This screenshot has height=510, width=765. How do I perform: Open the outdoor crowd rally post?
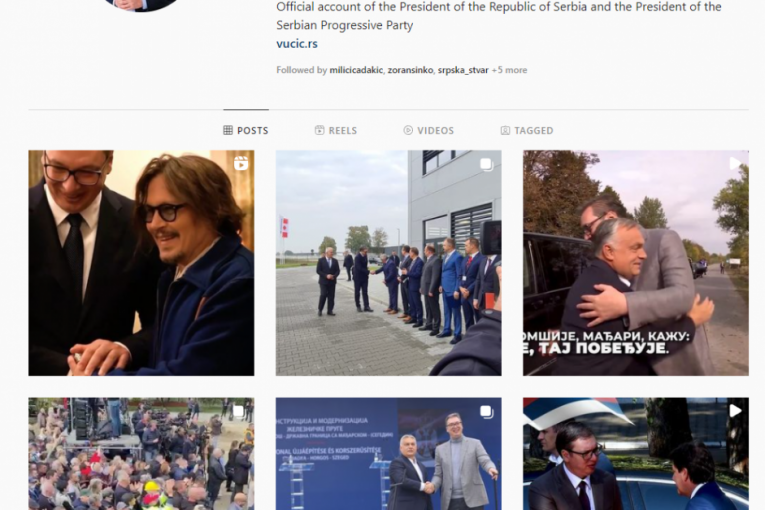[x=141, y=454]
